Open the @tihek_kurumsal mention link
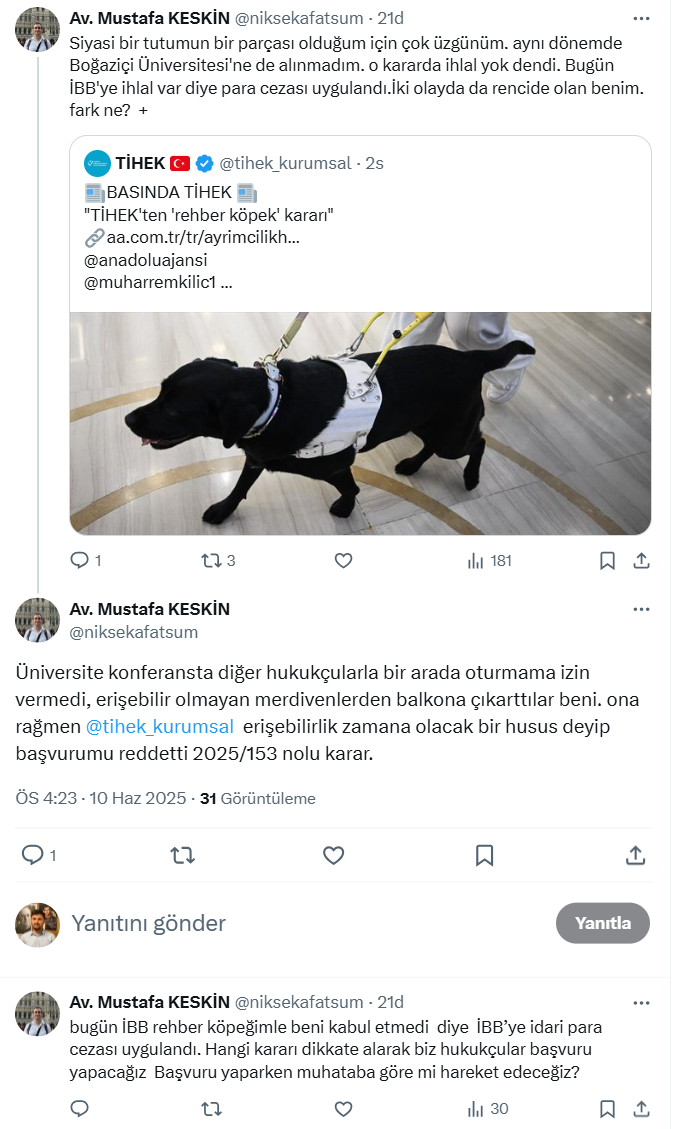Screen dimensions: 684x1129 click(x=160, y=726)
